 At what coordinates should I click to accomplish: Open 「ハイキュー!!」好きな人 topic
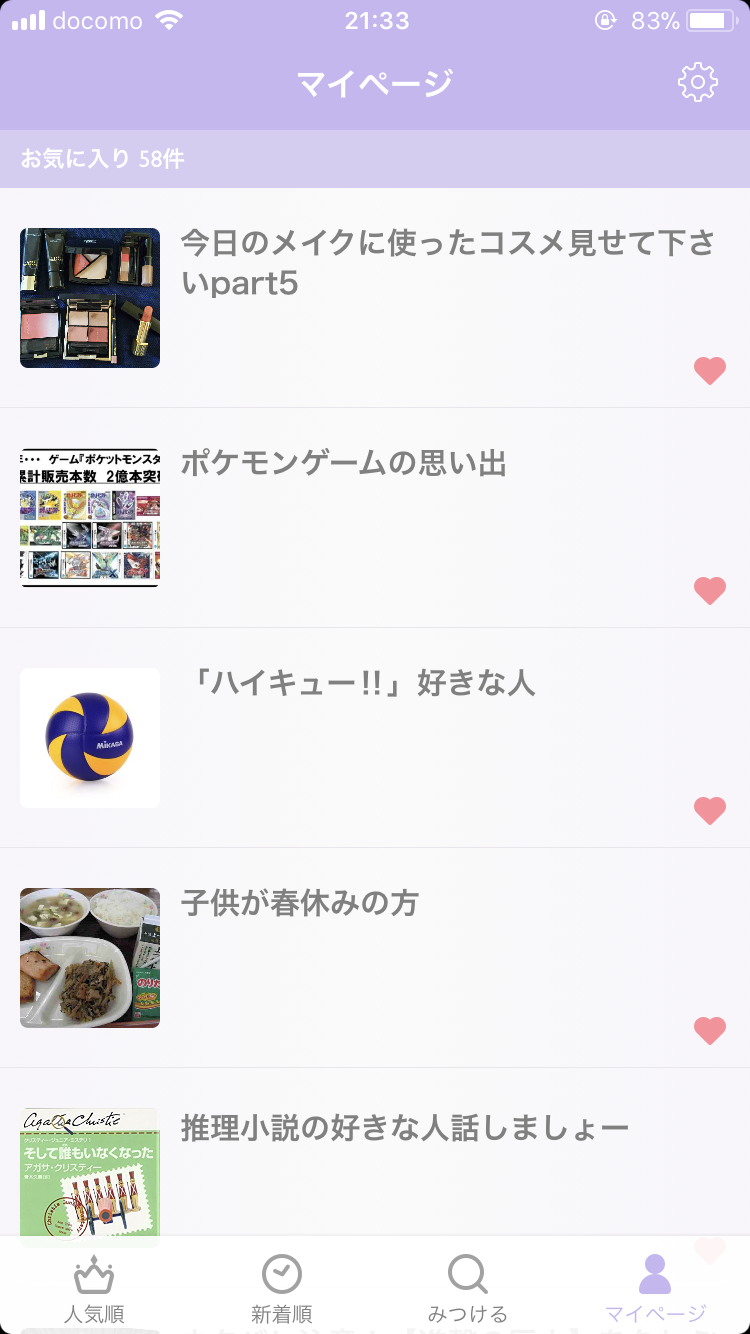pyautogui.click(x=375, y=738)
